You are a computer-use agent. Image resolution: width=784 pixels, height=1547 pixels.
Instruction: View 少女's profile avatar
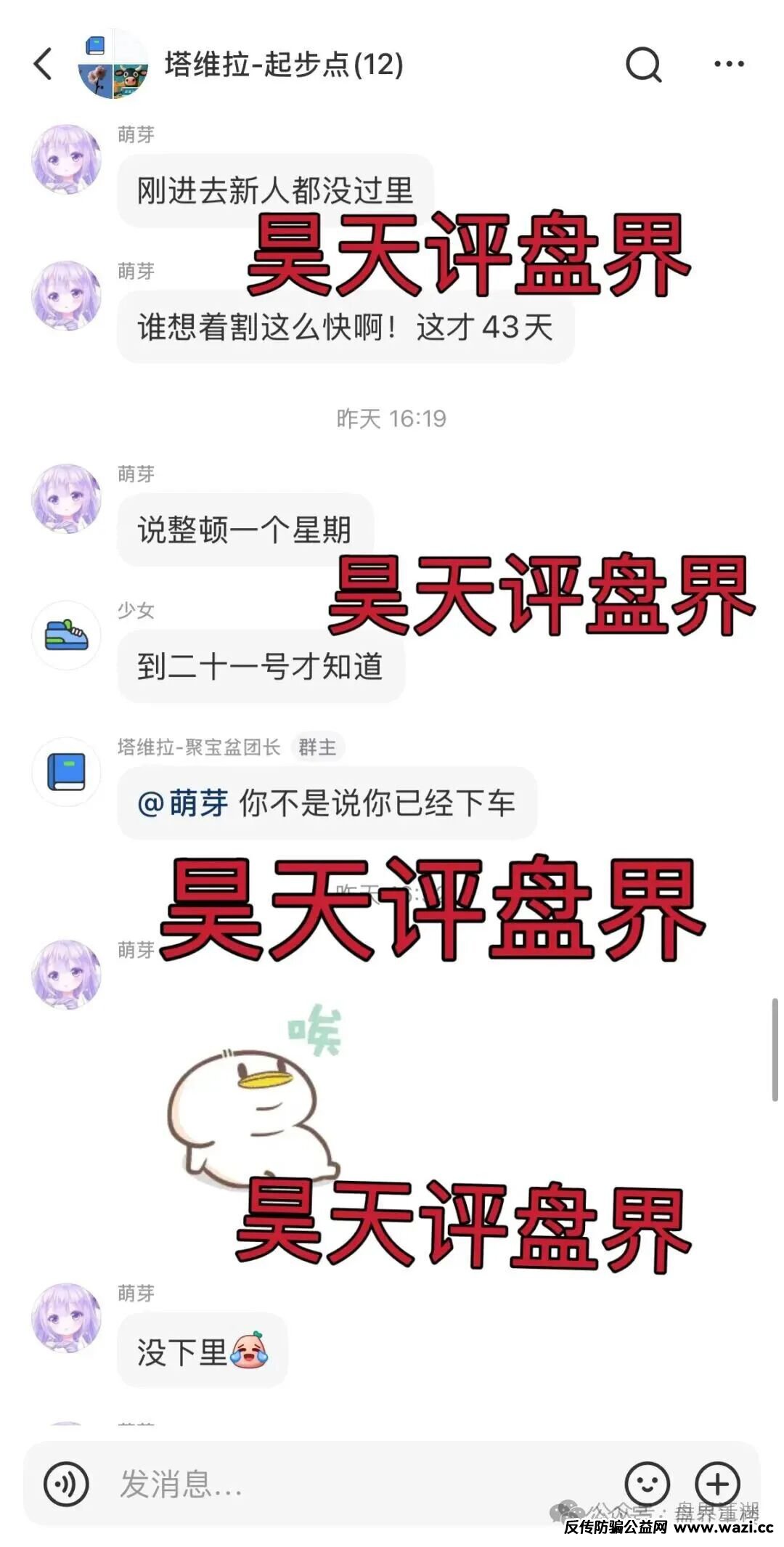pyautogui.click(x=66, y=636)
